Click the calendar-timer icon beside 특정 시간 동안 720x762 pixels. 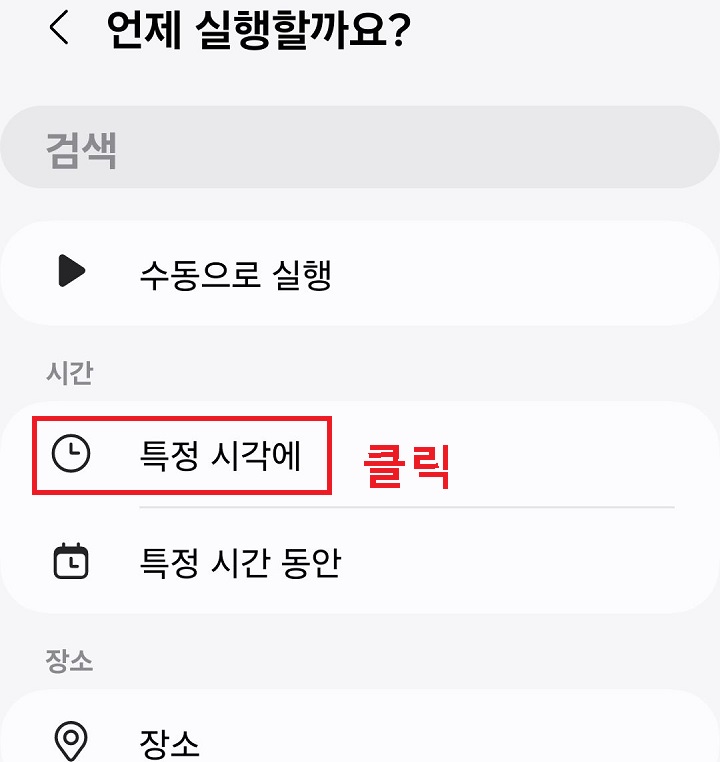[70, 561]
